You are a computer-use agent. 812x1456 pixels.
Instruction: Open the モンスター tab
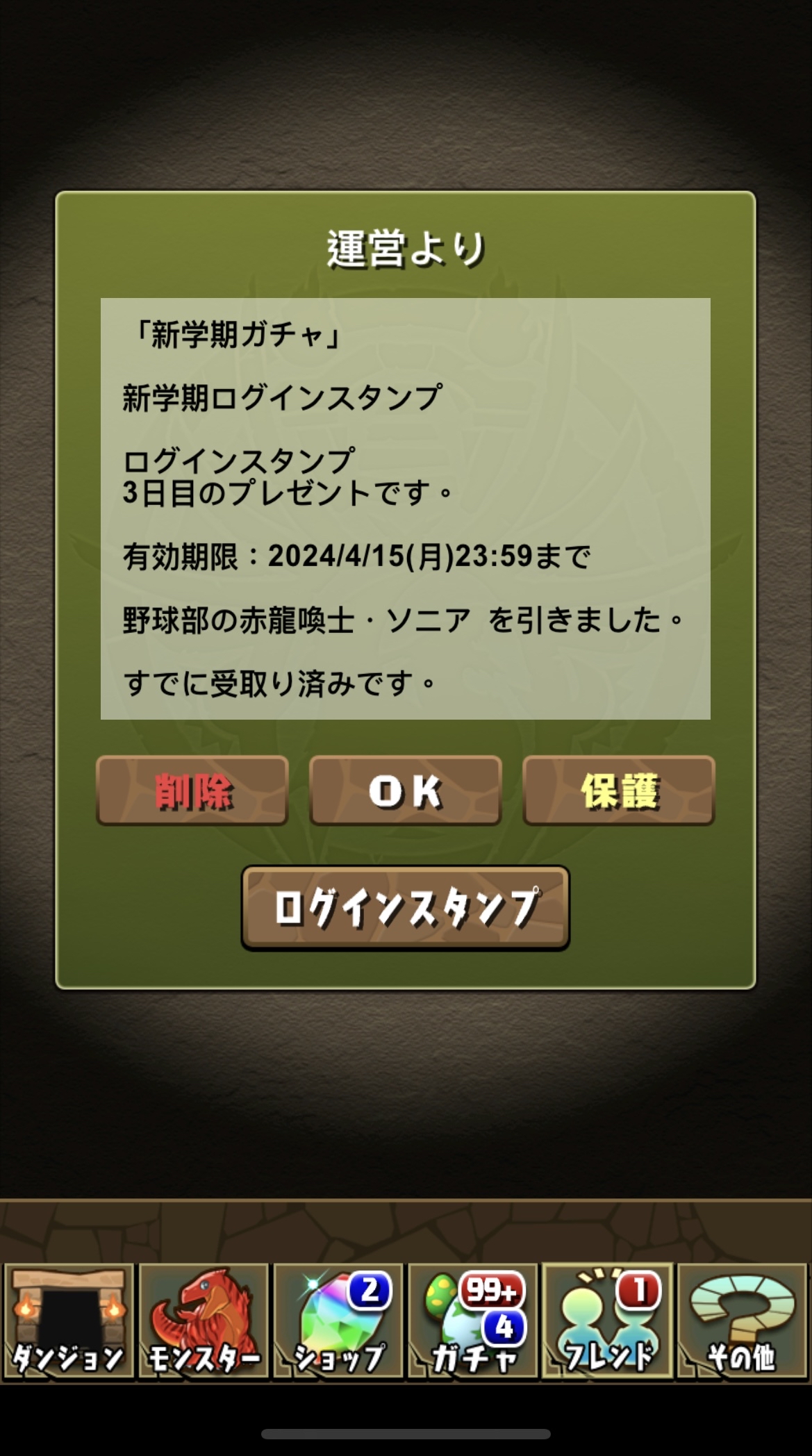pyautogui.click(x=204, y=1321)
